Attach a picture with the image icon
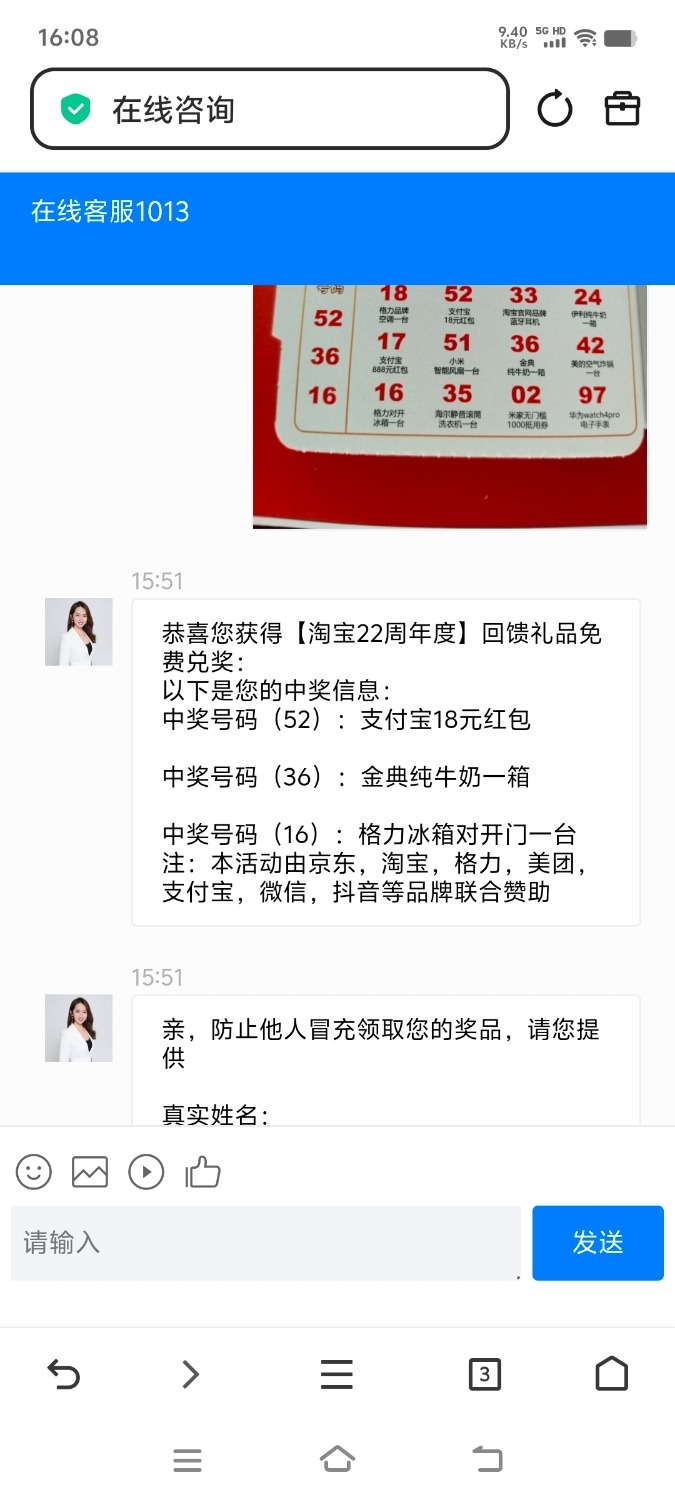675x1500 pixels. (x=90, y=1171)
